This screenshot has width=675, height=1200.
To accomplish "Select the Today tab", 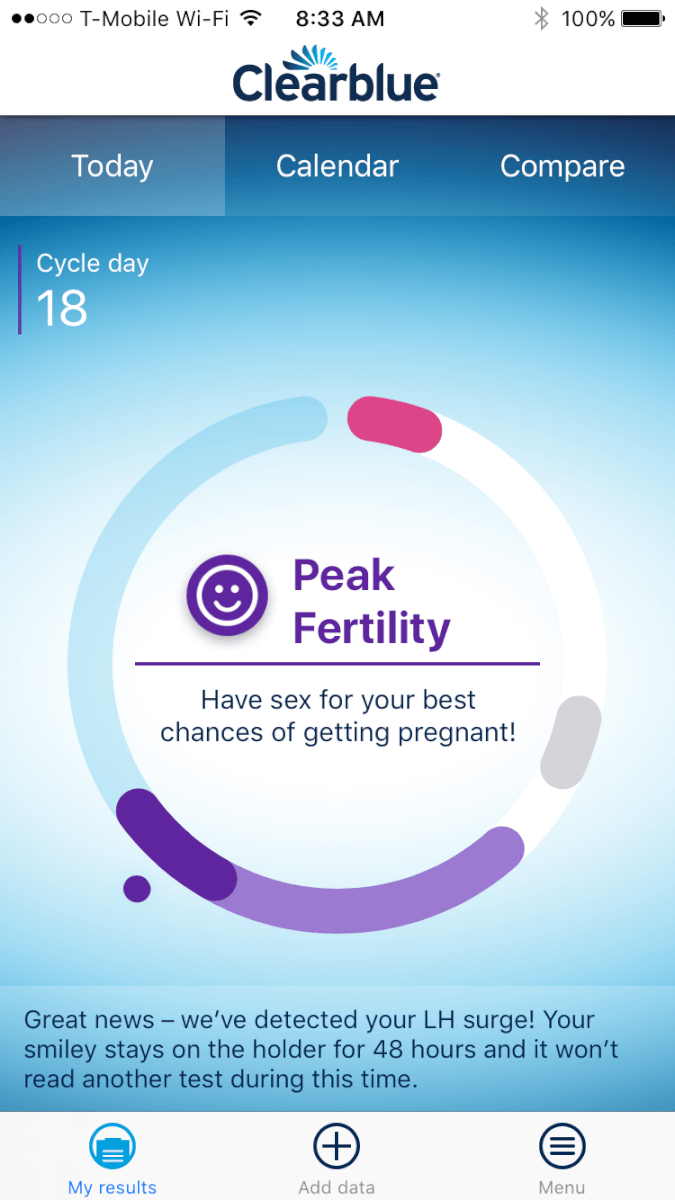I will tap(112, 166).
